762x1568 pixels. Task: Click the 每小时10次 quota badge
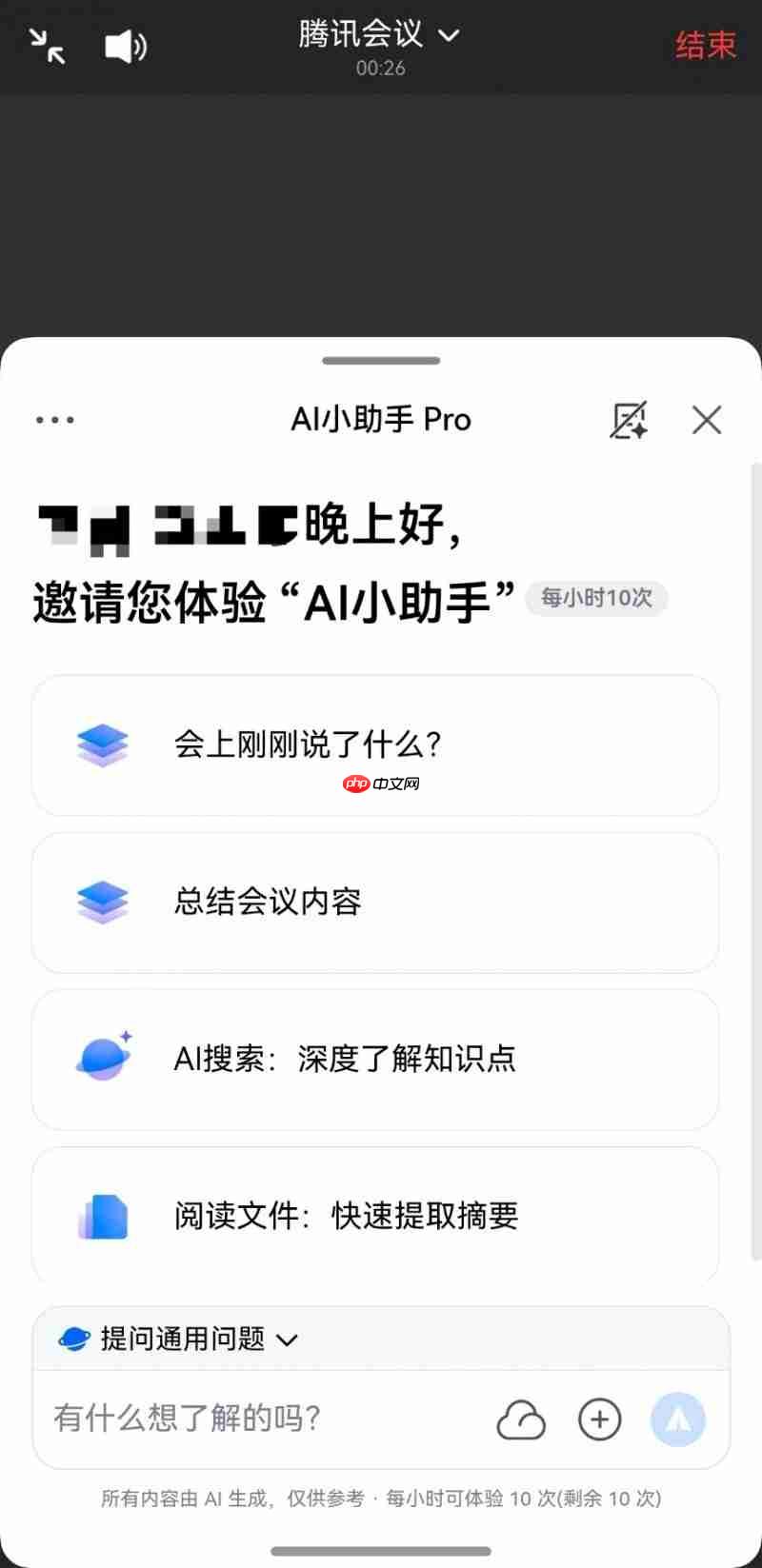(596, 599)
